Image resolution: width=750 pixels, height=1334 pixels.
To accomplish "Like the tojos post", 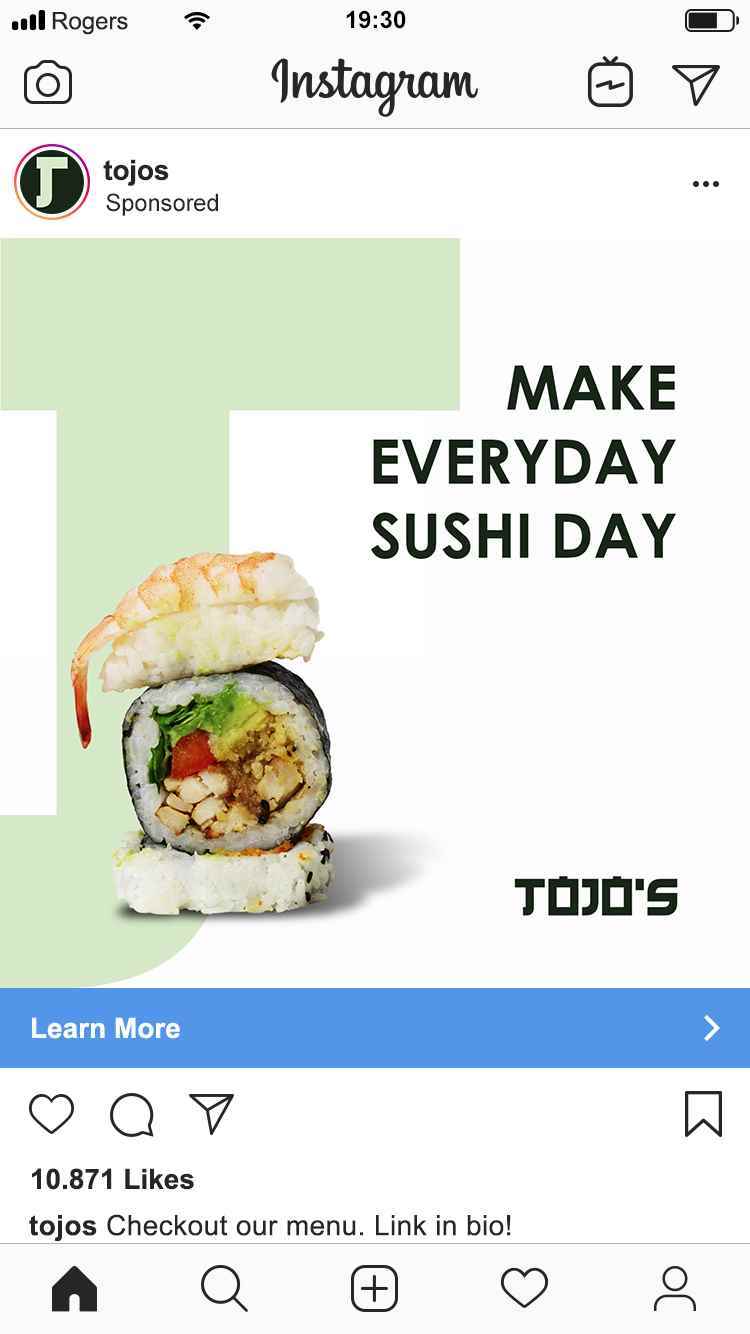I will [51, 1114].
